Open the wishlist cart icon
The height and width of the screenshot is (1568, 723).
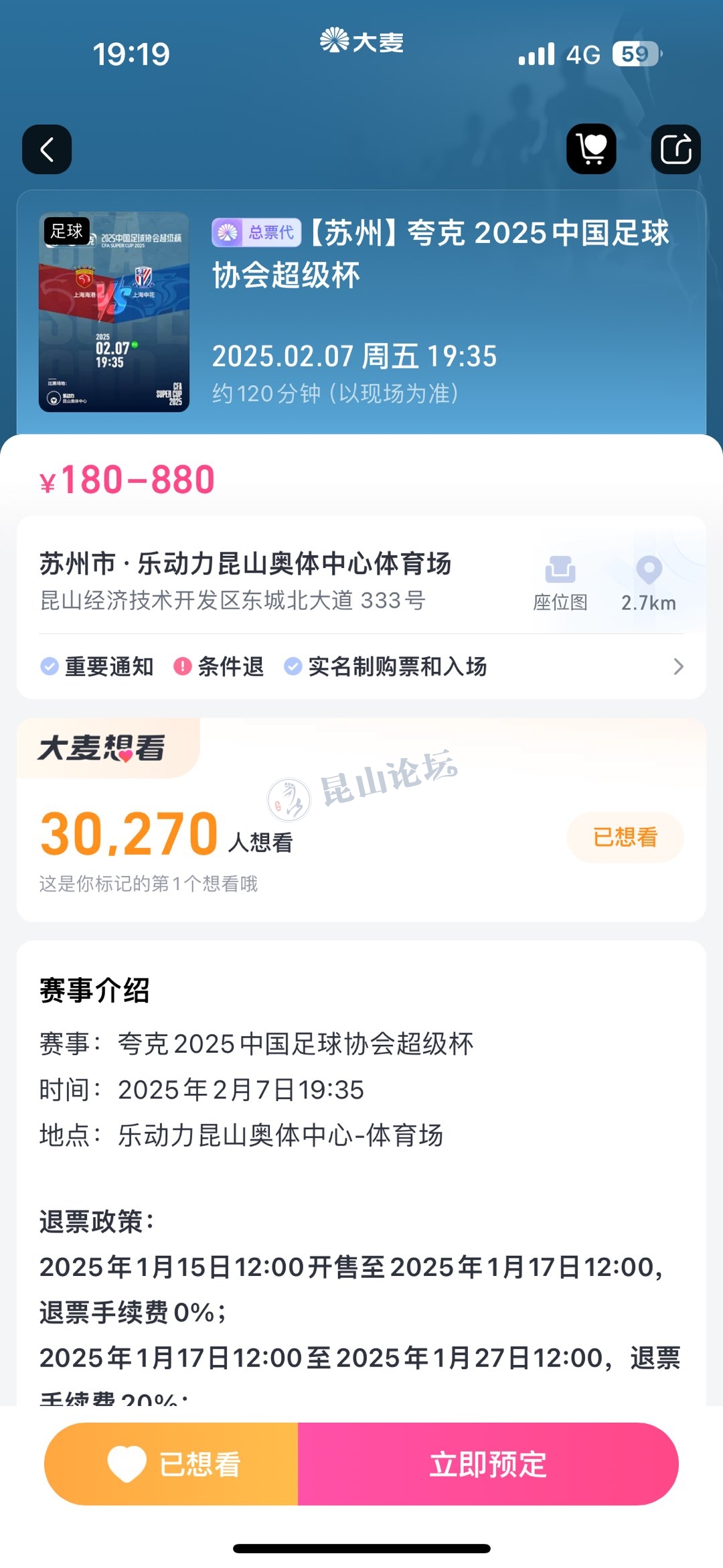click(591, 149)
